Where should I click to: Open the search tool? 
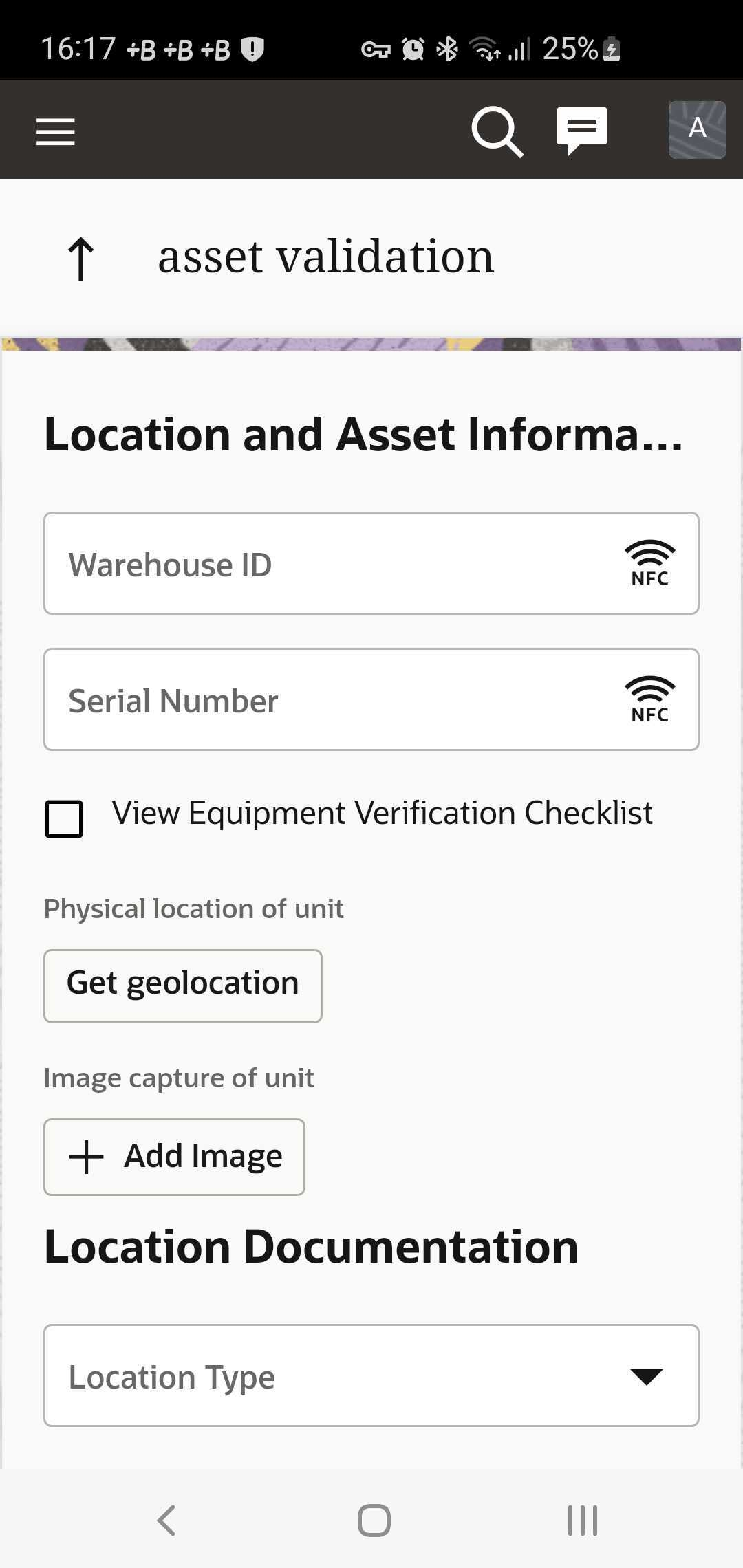click(497, 131)
